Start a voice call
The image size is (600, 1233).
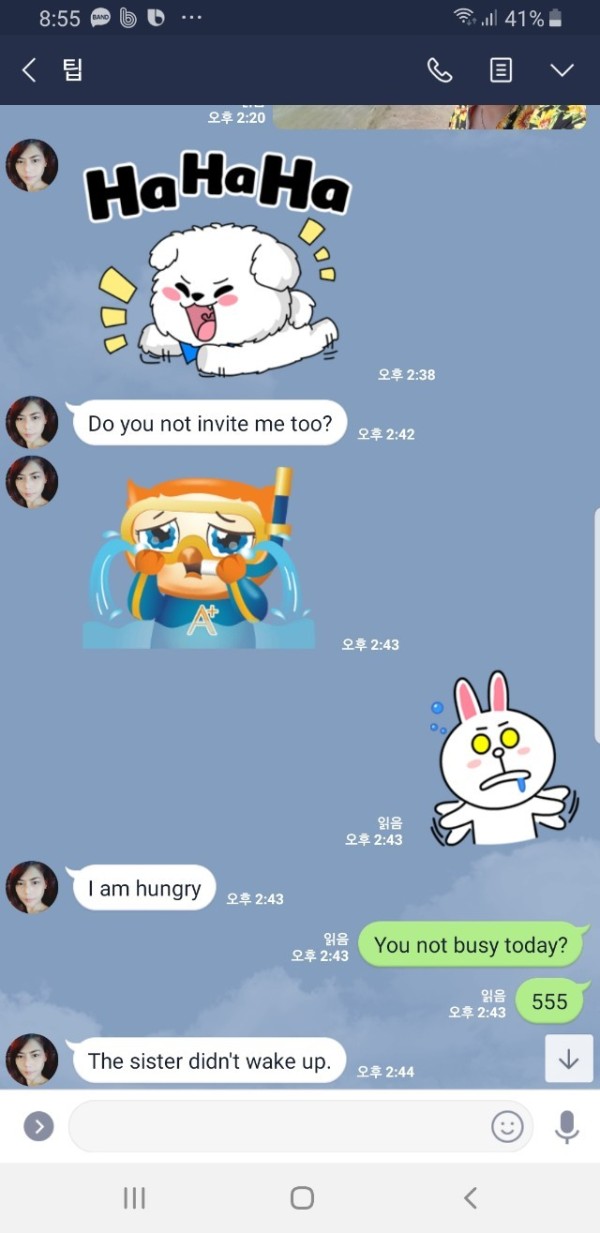(439, 70)
